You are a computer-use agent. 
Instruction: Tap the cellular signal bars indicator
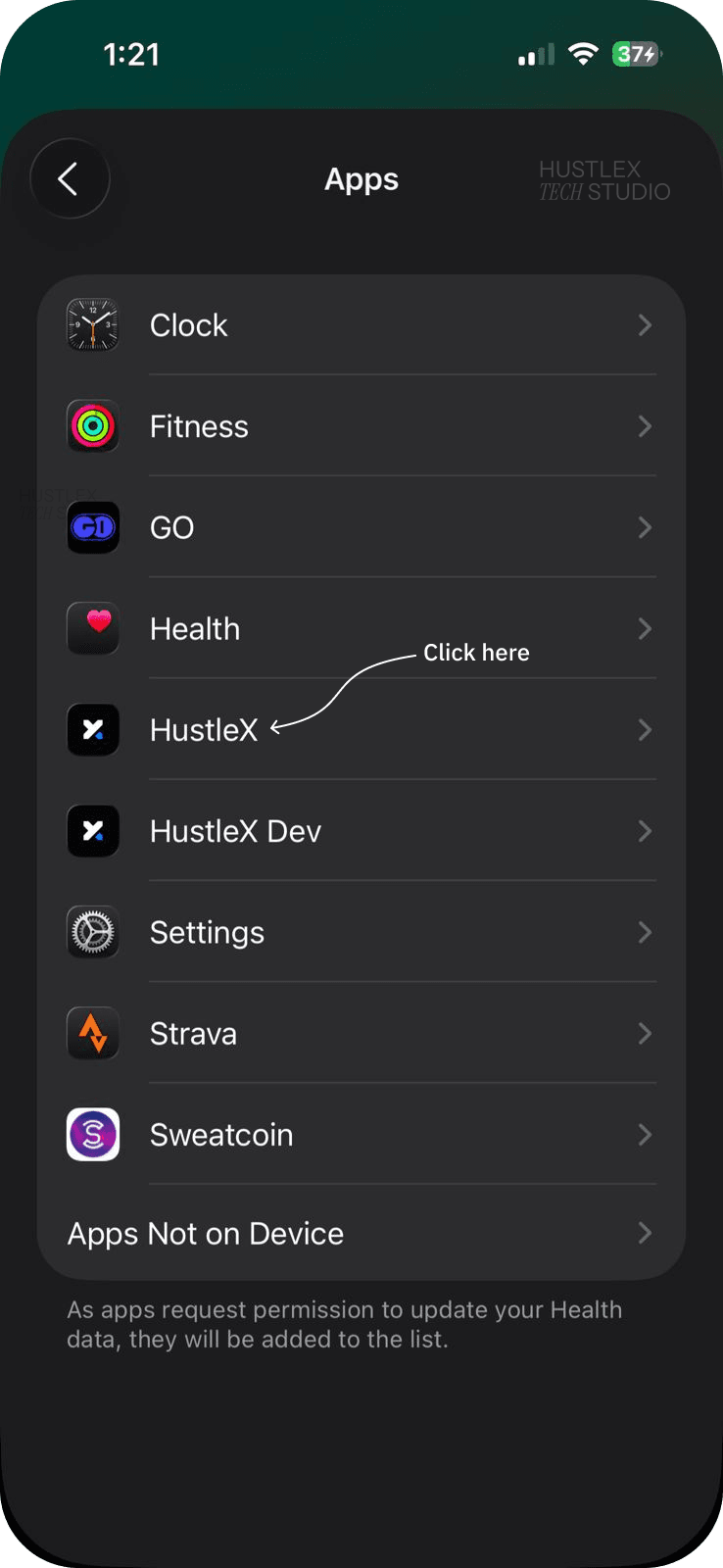click(x=534, y=54)
